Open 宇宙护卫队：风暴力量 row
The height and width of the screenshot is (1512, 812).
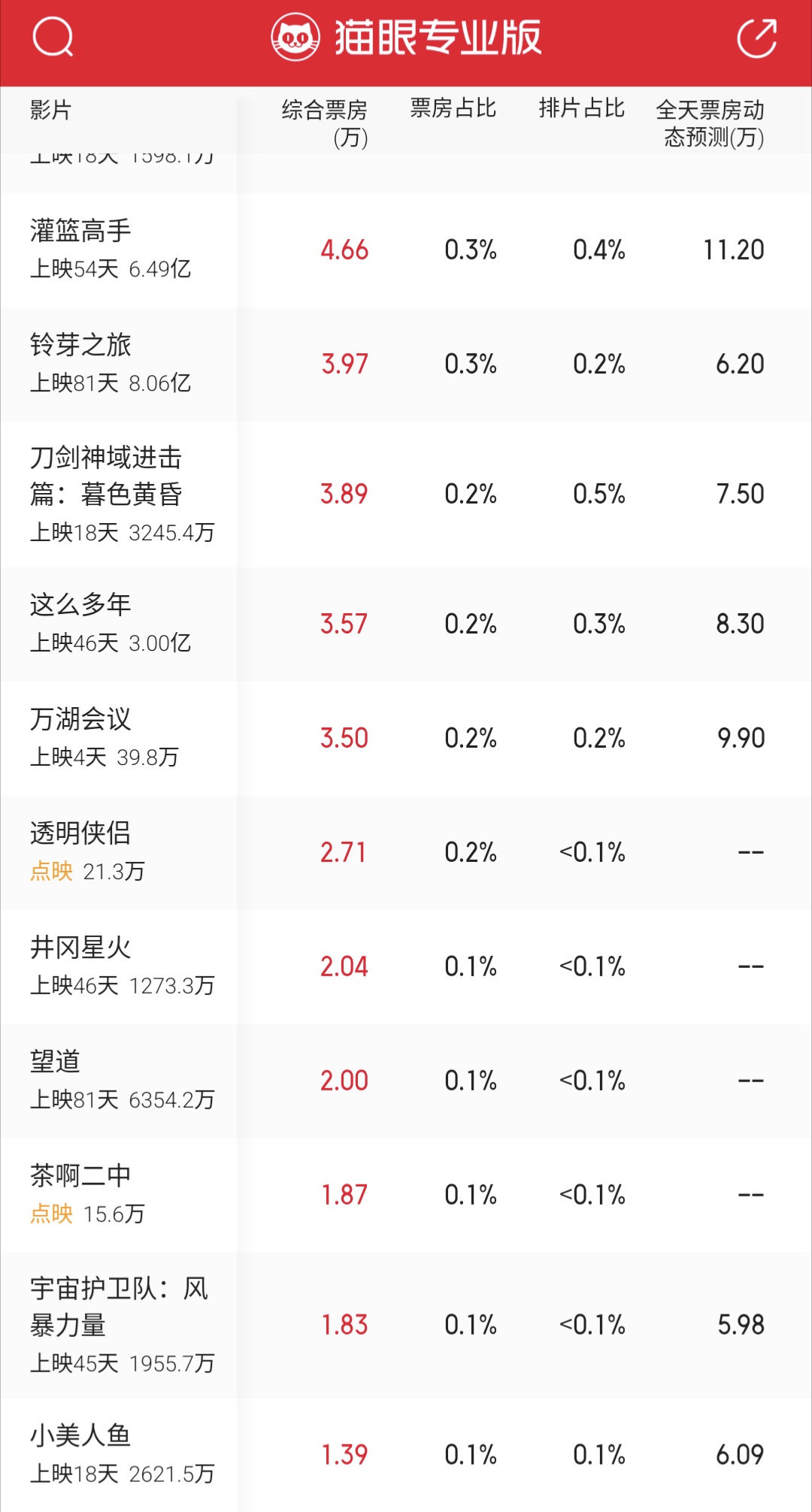click(x=406, y=1326)
